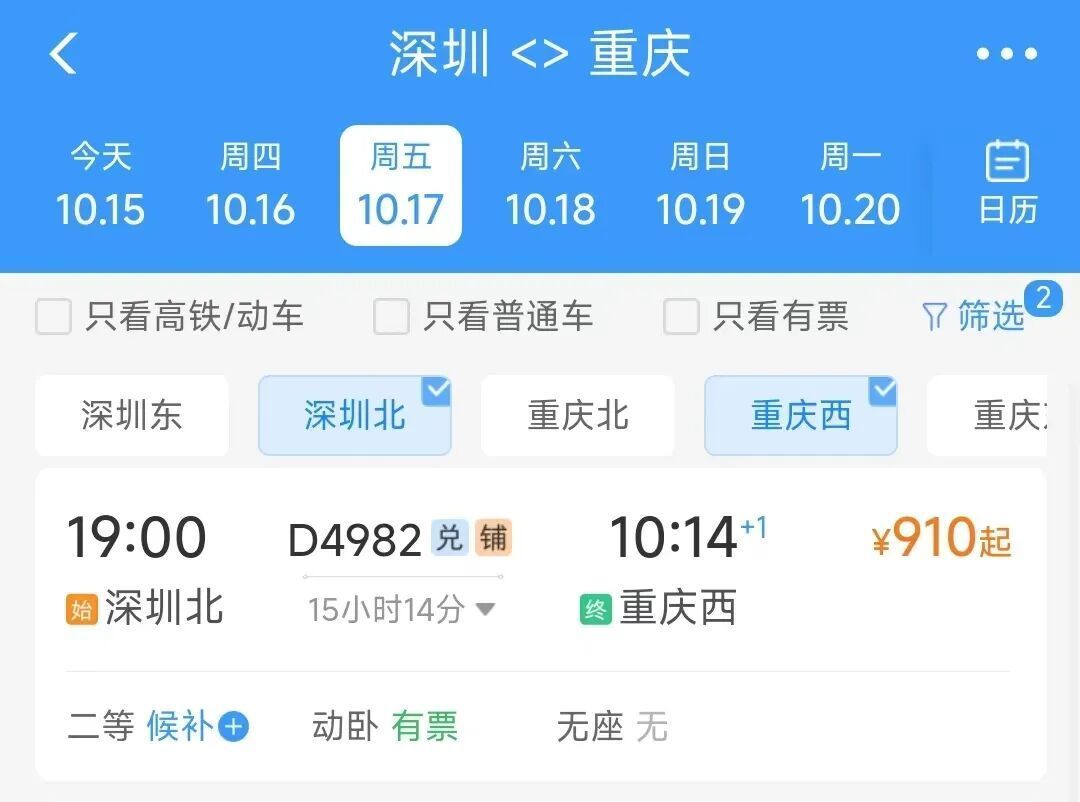The width and height of the screenshot is (1080, 802).
Task: Select today's date 10.15
Action: pos(100,185)
